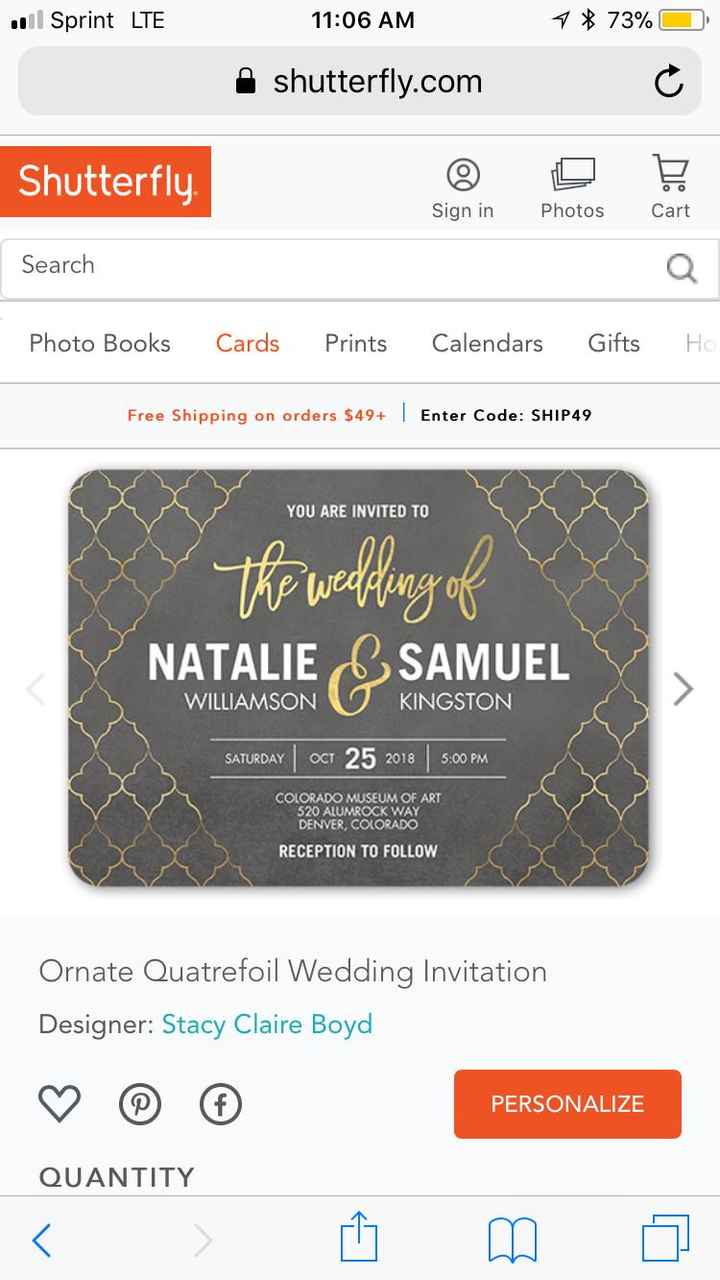Image resolution: width=720 pixels, height=1280 pixels.
Task: Click the PERSONALIZE button
Action: (567, 1104)
